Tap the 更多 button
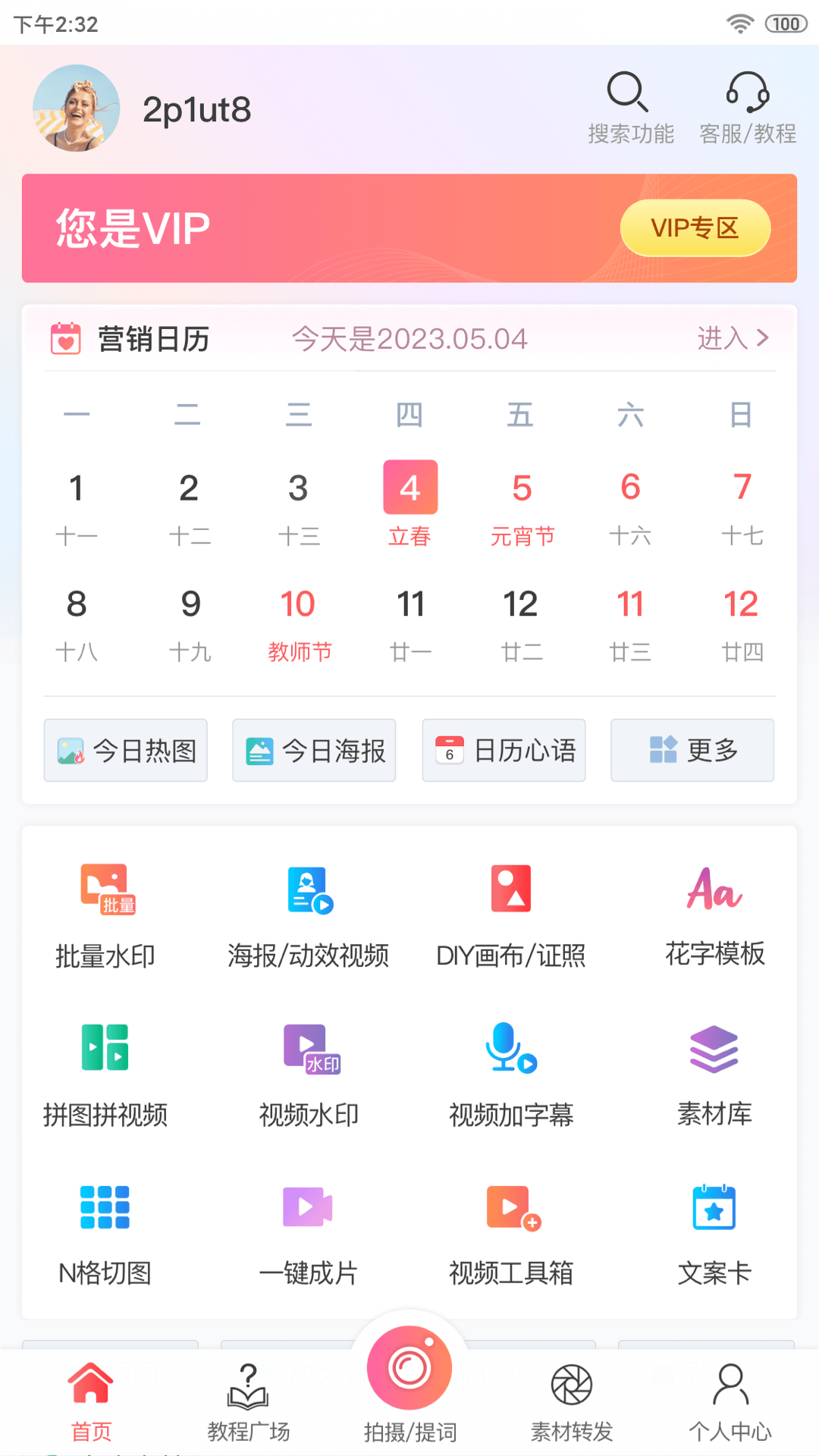This screenshot has width=819, height=1456. pyautogui.click(x=692, y=750)
